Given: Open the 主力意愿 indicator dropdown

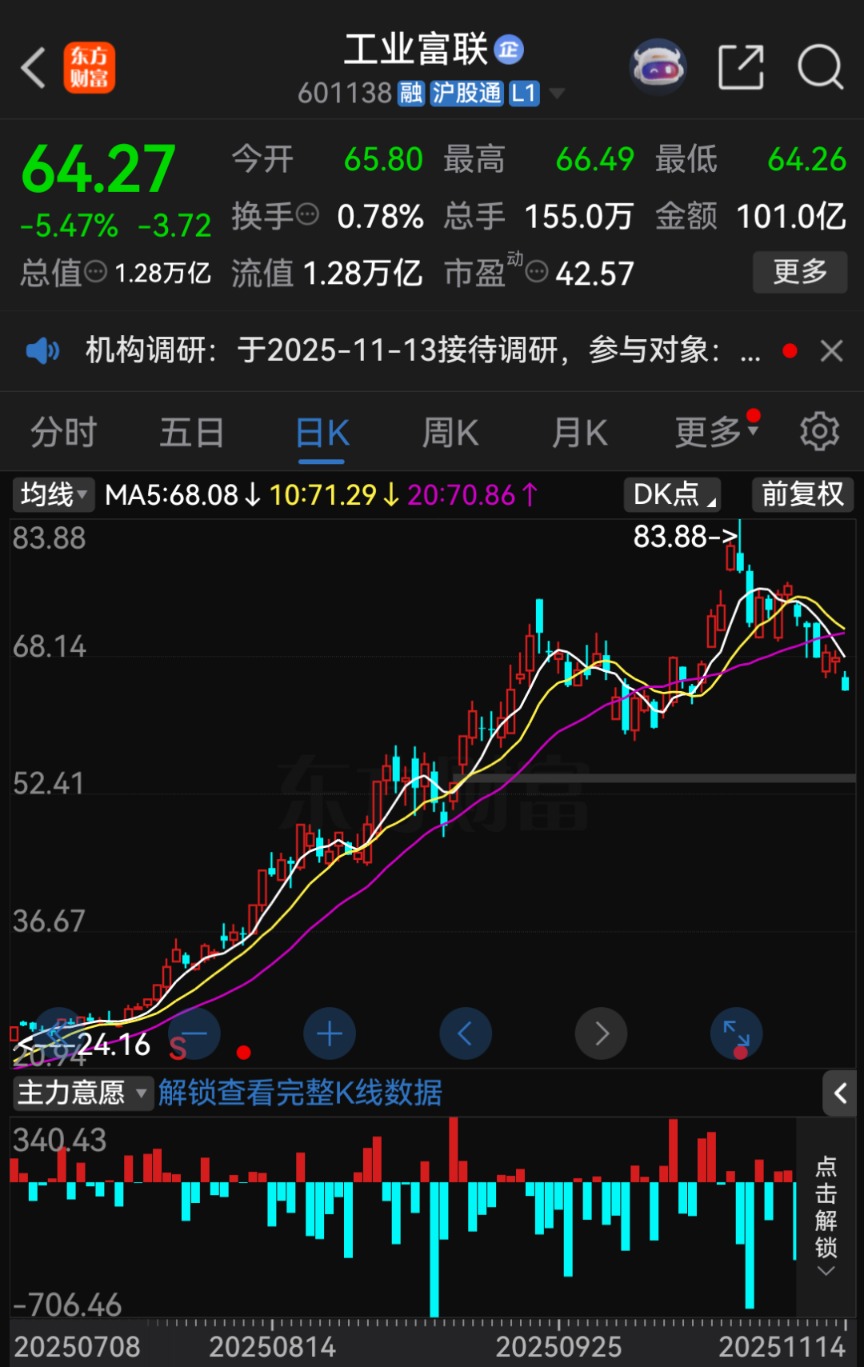Looking at the screenshot, I should coord(83,1092).
